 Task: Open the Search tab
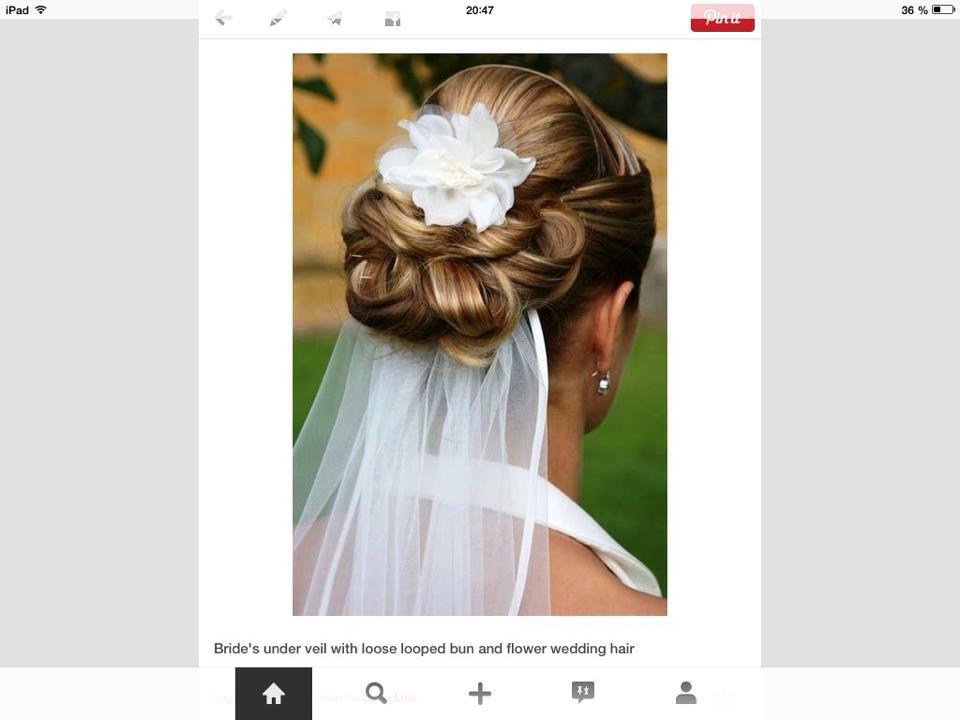click(x=376, y=693)
